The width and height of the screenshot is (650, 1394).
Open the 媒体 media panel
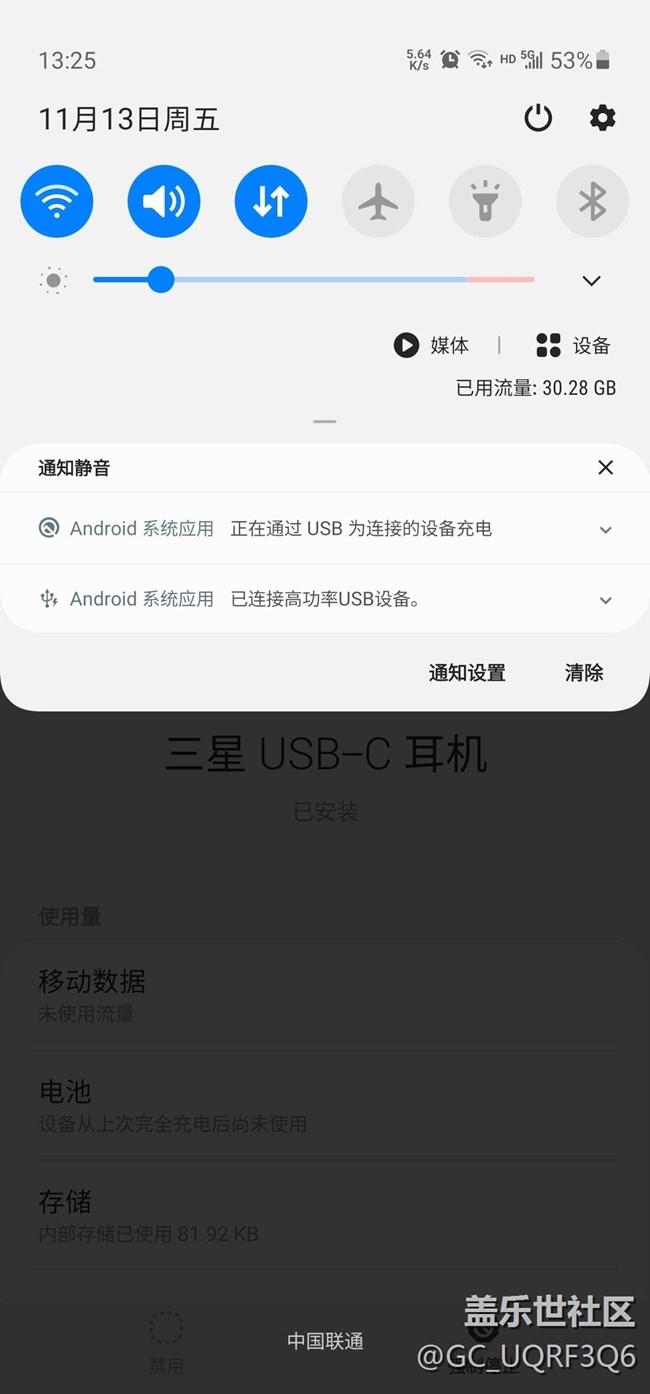432,346
